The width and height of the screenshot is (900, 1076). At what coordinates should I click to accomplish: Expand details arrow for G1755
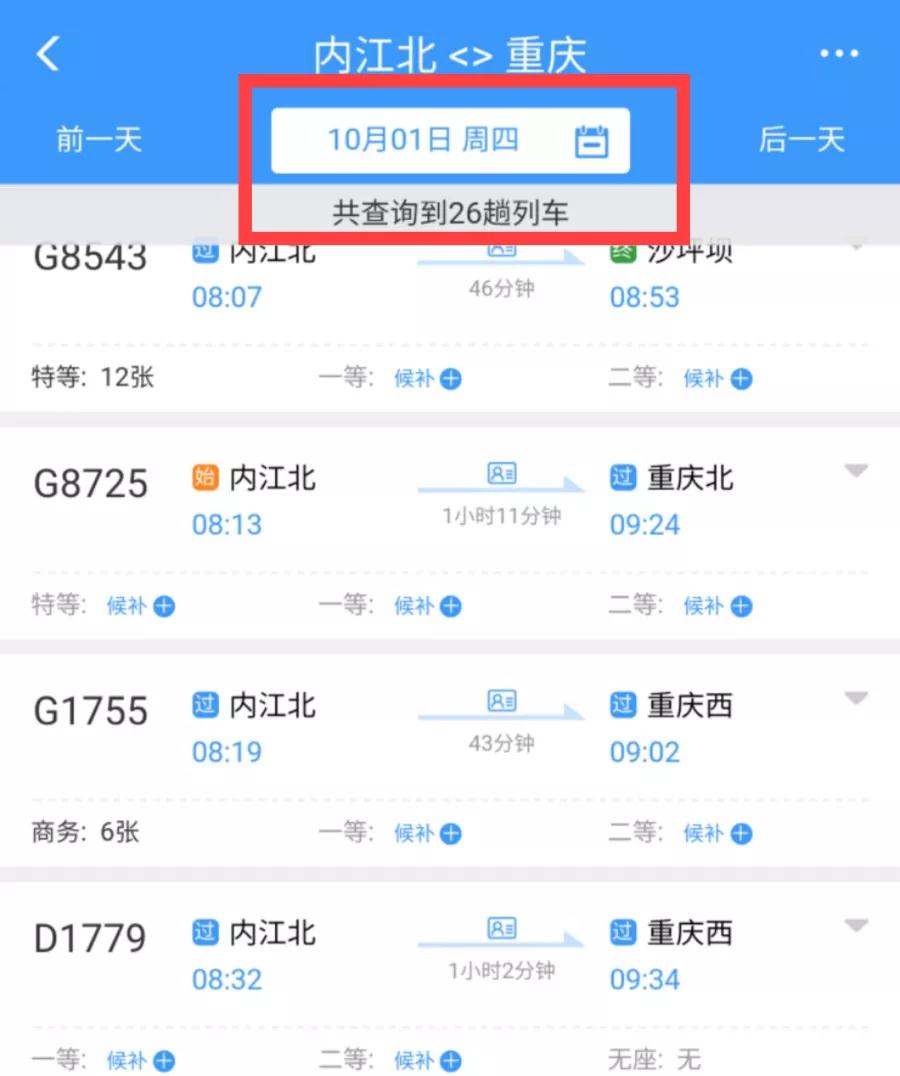click(x=856, y=698)
